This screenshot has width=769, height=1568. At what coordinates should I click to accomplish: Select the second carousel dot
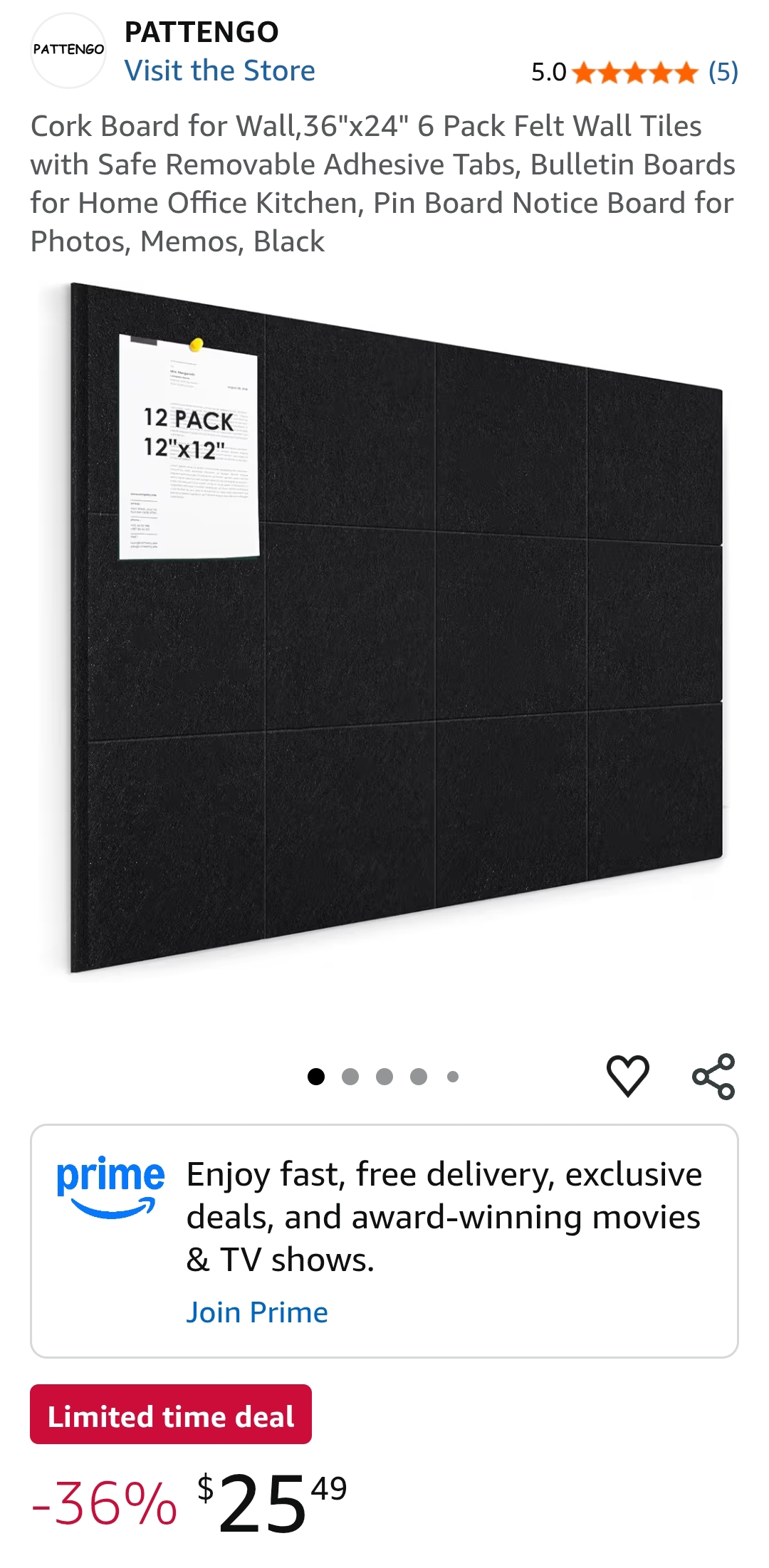click(350, 1077)
